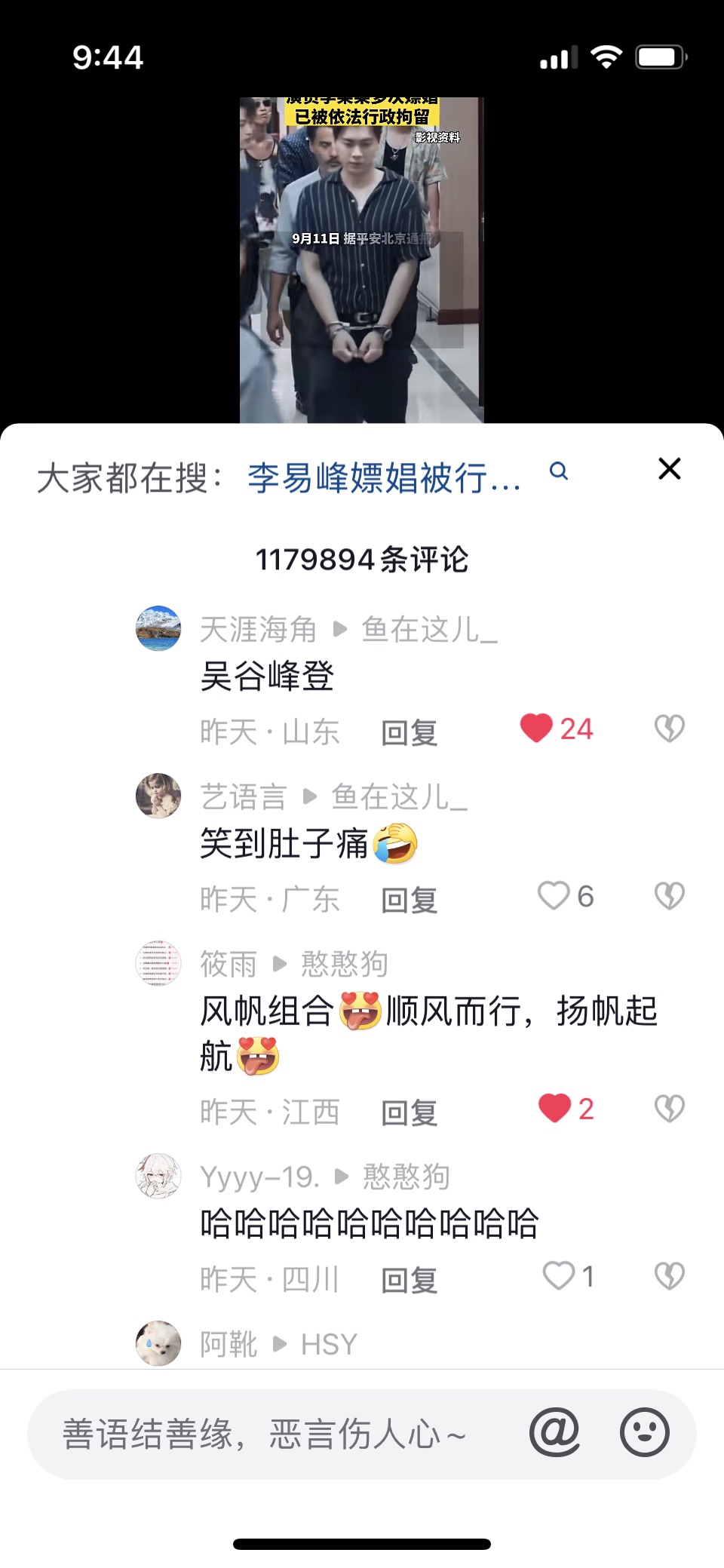Dislike 天涯海角's comment
The width and height of the screenshot is (724, 1568).
click(669, 729)
